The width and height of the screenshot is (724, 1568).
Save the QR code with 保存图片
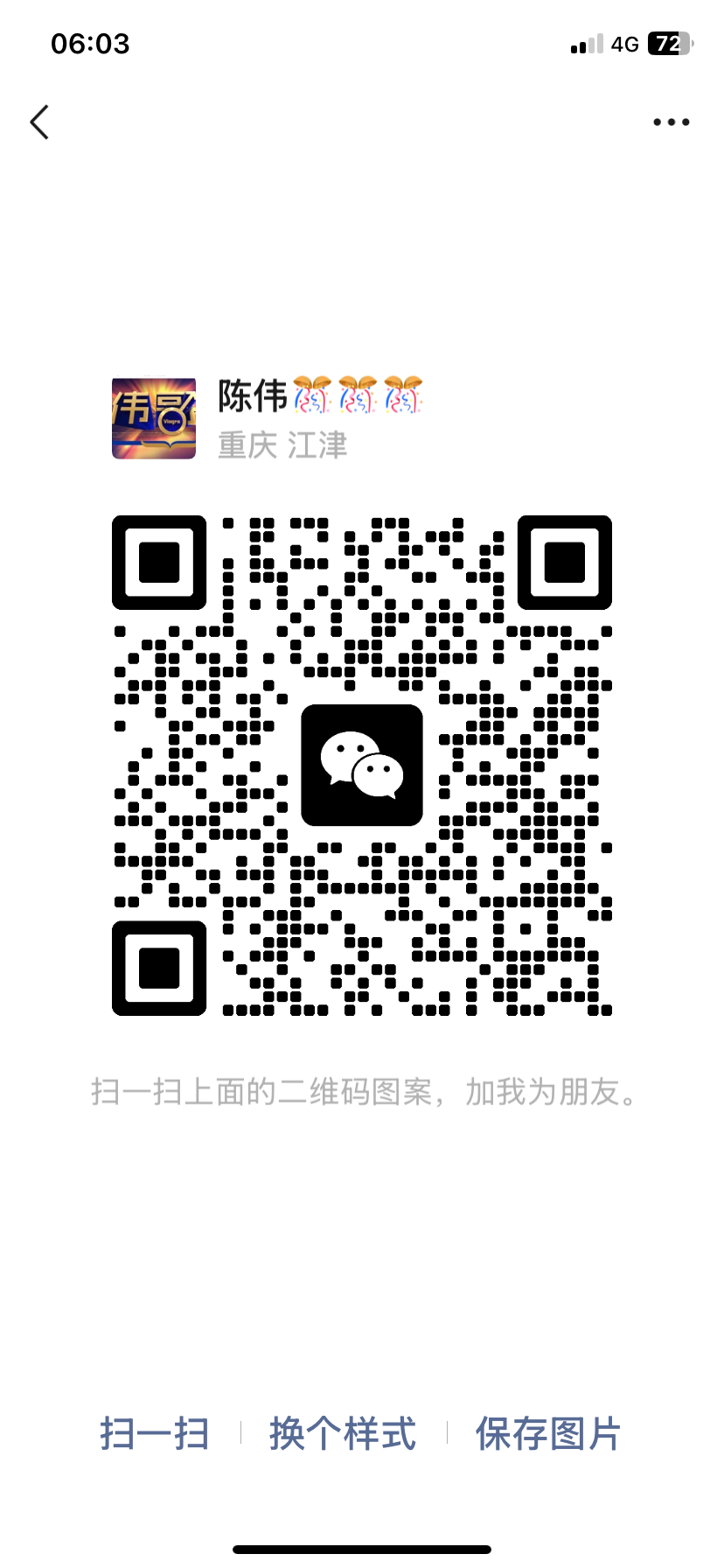click(x=547, y=1433)
